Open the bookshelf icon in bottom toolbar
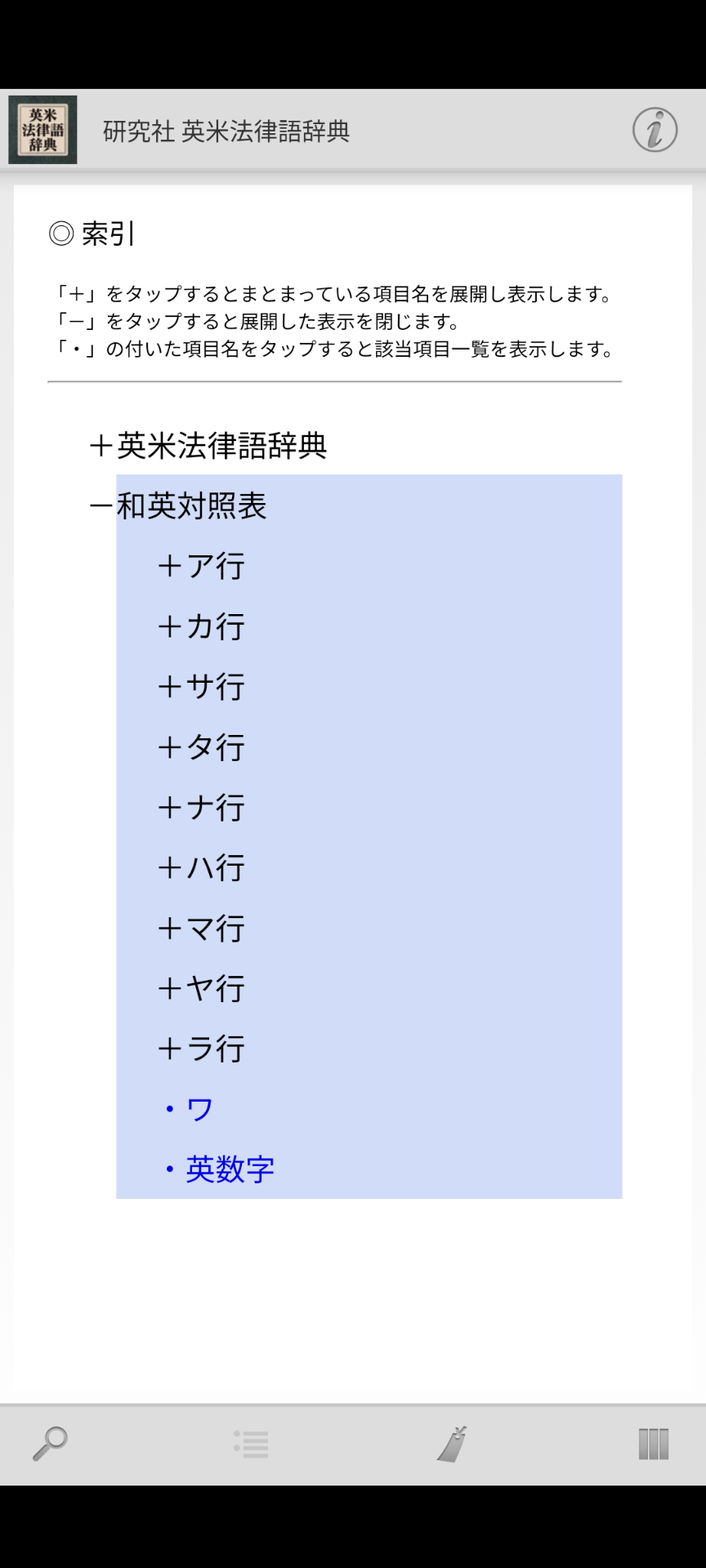706x1568 pixels. 653,1444
